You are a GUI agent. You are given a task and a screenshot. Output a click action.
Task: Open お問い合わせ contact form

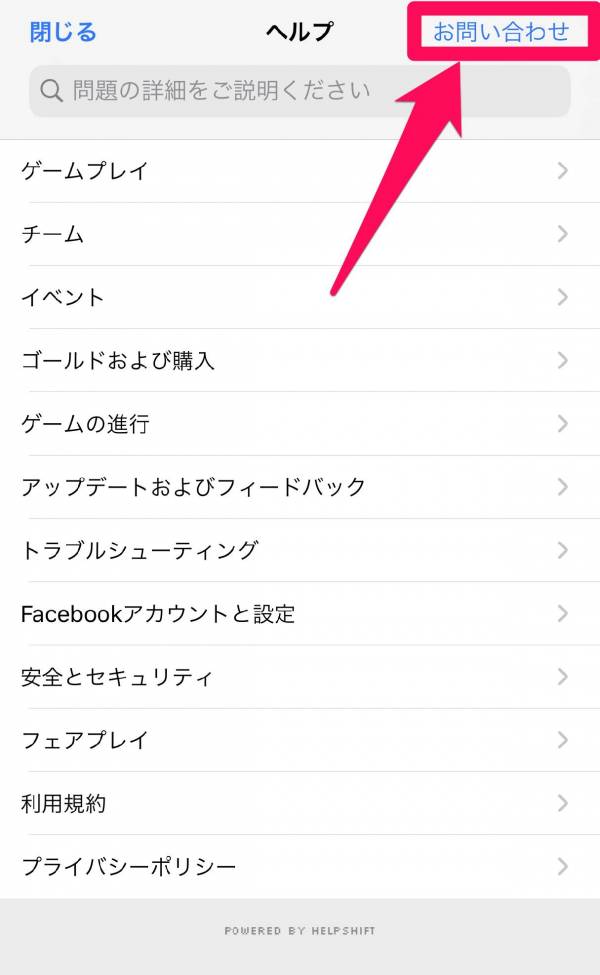(501, 31)
